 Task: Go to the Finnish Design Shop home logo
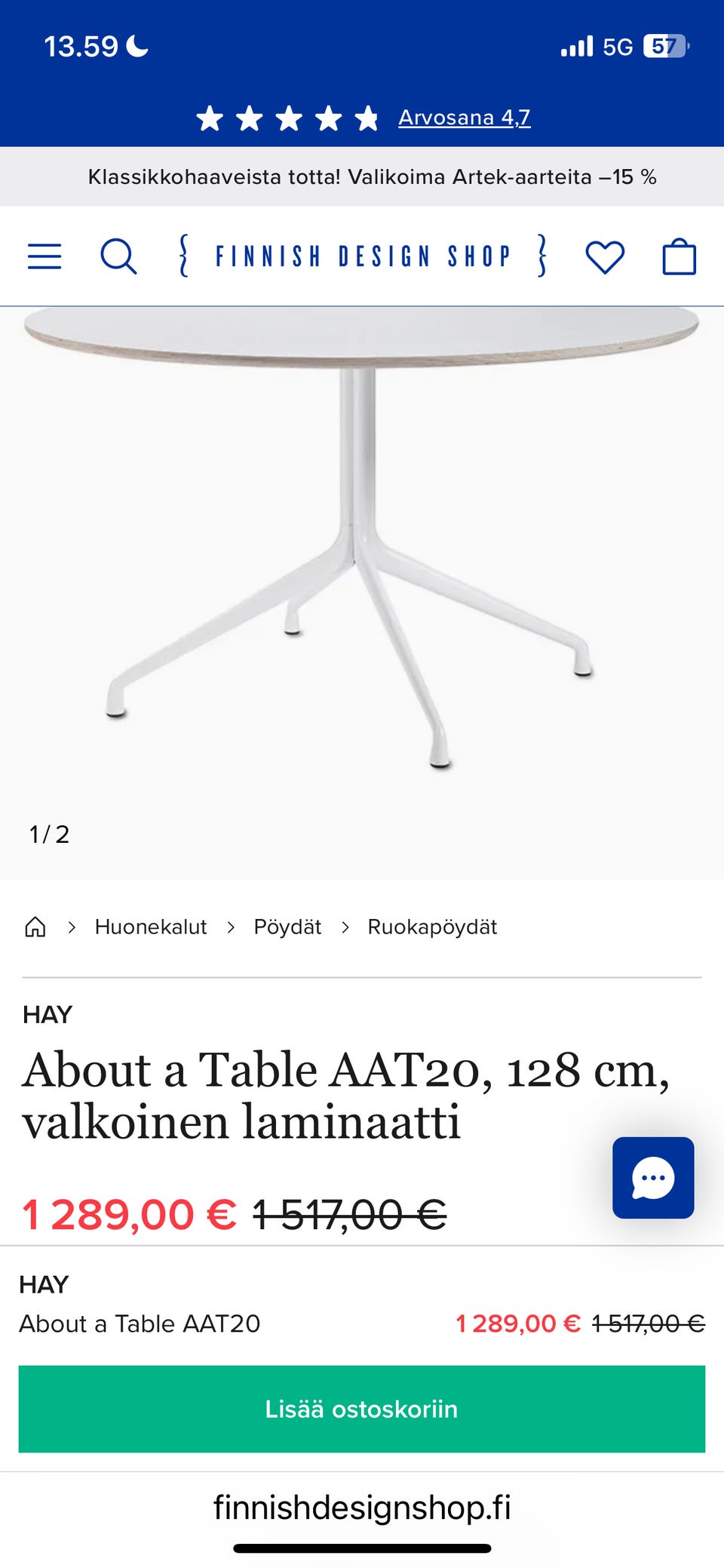tap(363, 257)
